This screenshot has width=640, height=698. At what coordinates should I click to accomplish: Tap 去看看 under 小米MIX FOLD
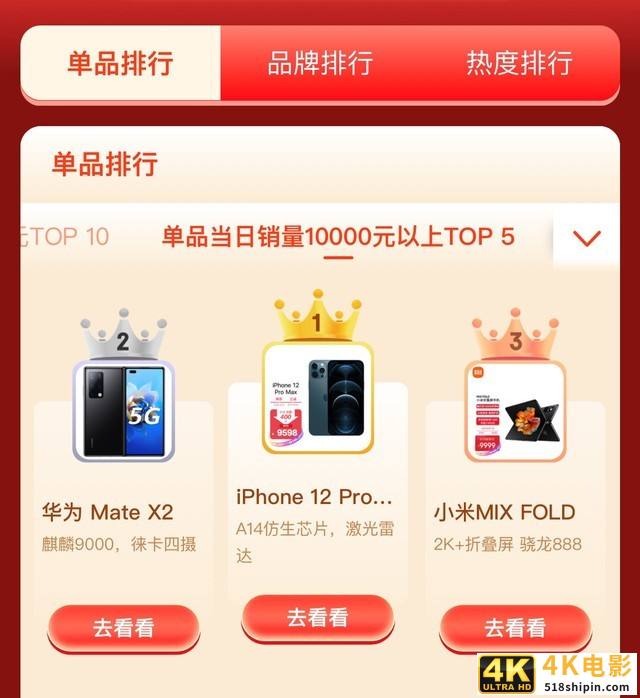(x=515, y=628)
